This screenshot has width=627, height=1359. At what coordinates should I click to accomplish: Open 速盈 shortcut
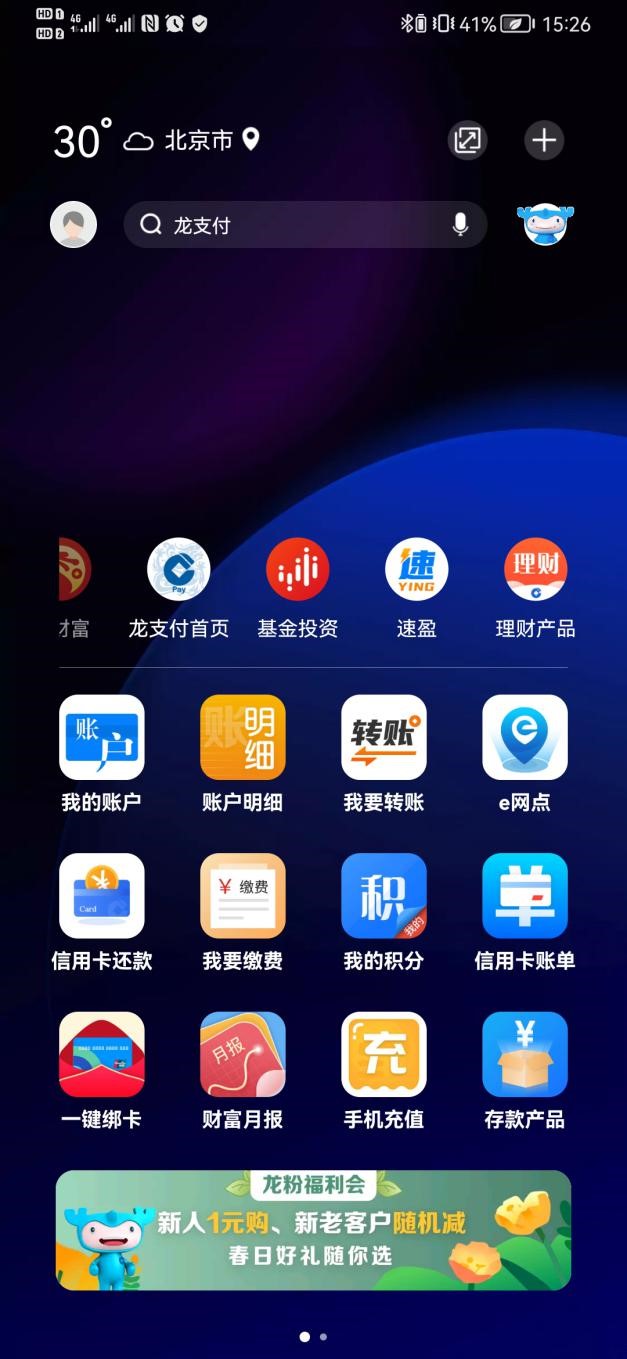(x=416, y=570)
